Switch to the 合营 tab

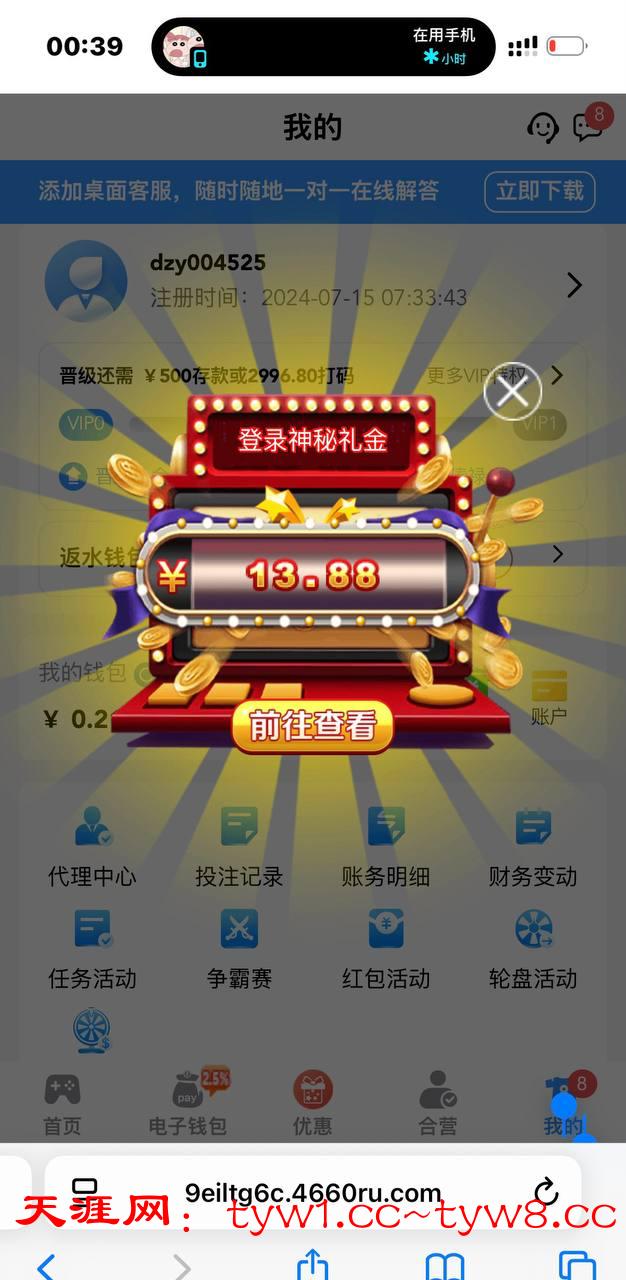click(x=437, y=1105)
